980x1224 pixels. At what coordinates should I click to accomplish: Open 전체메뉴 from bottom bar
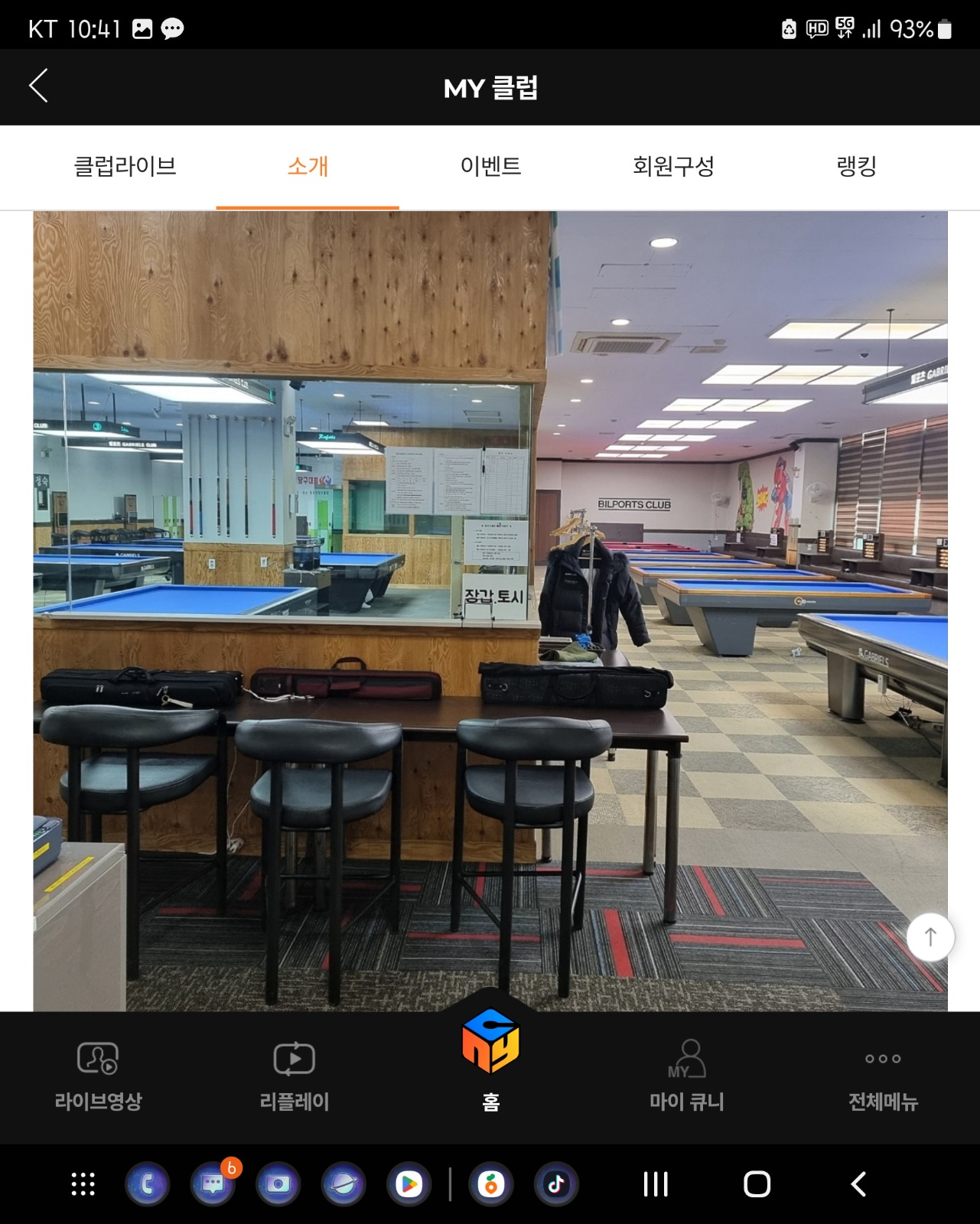click(883, 1076)
